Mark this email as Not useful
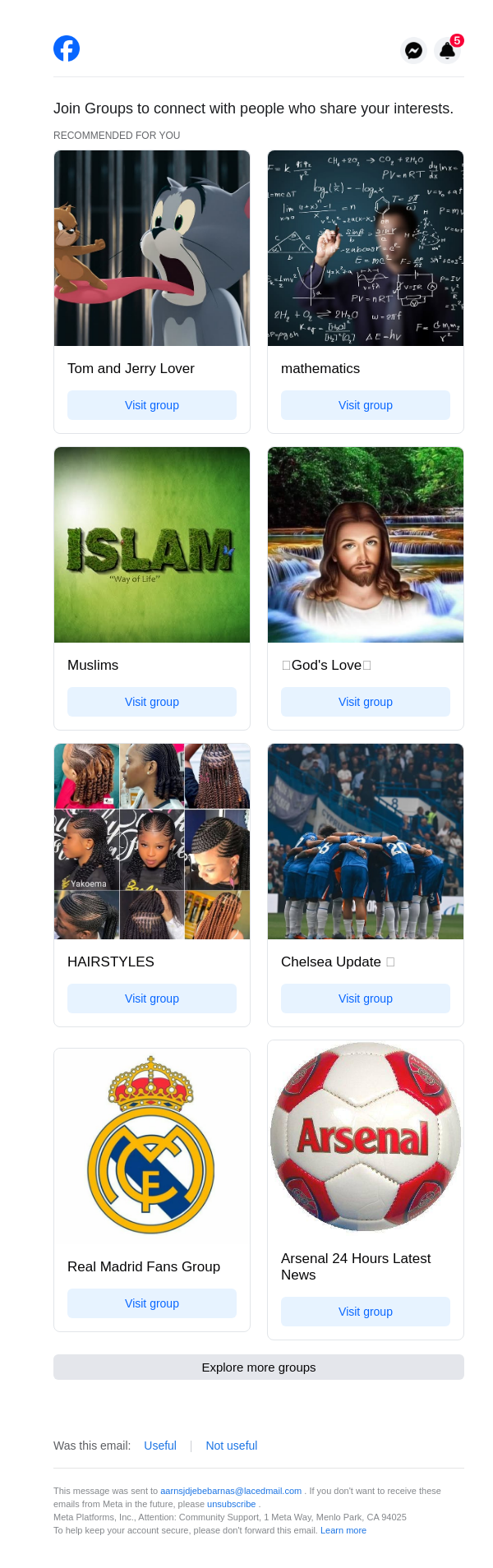This screenshot has width=493, height=1568. click(232, 1446)
